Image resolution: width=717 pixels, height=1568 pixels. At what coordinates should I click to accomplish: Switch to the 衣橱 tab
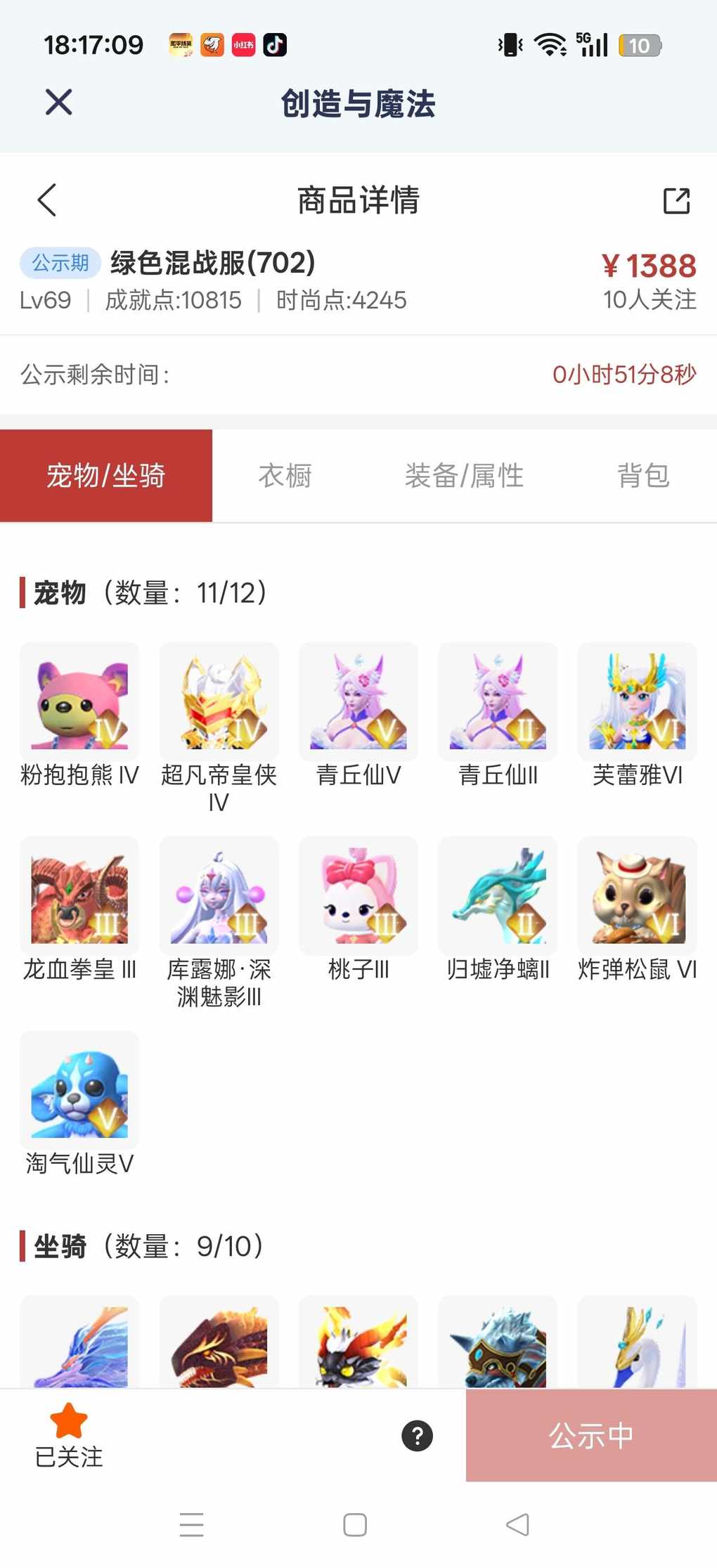pyautogui.click(x=285, y=476)
